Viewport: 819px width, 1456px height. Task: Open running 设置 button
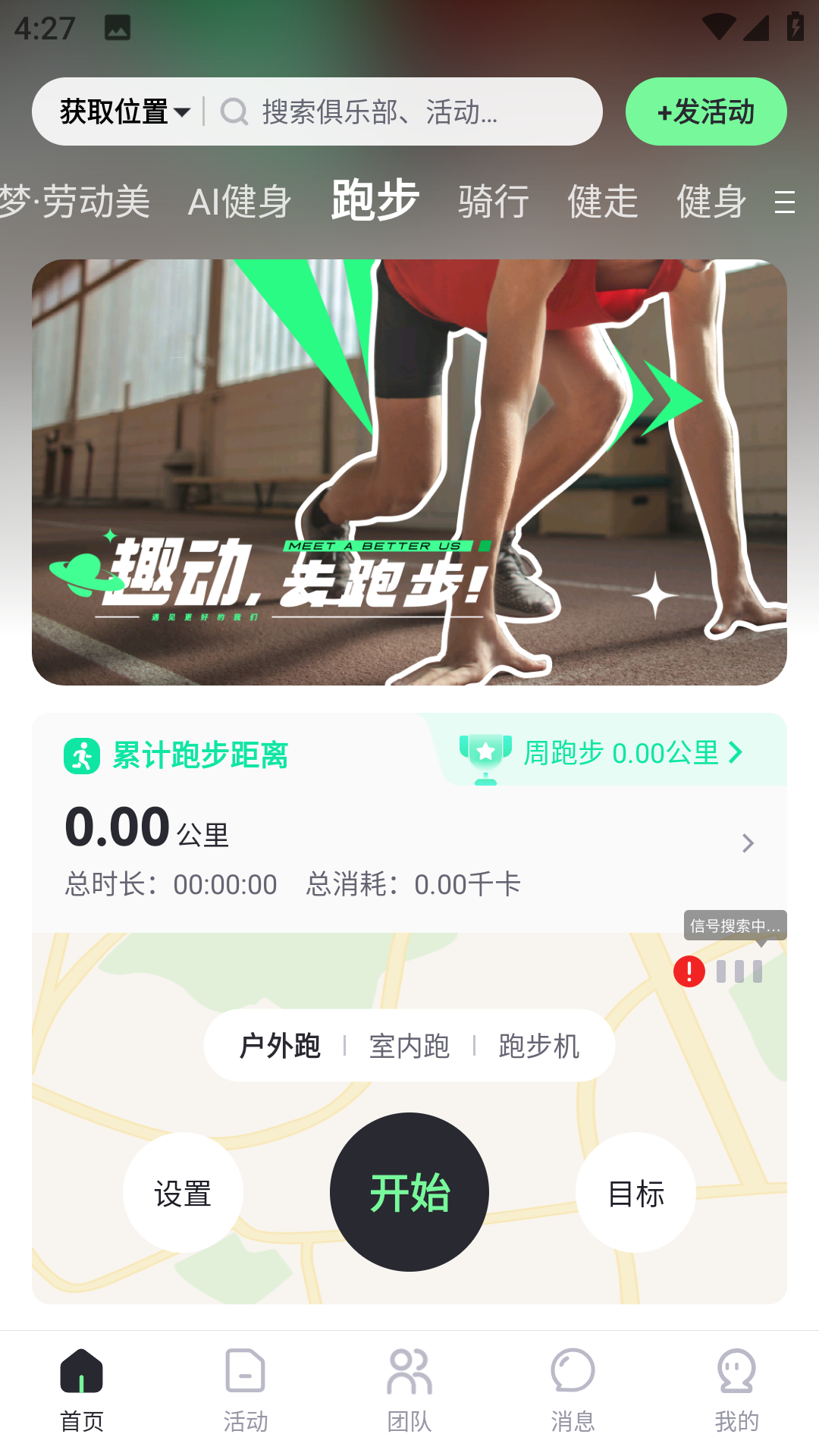183,1193
